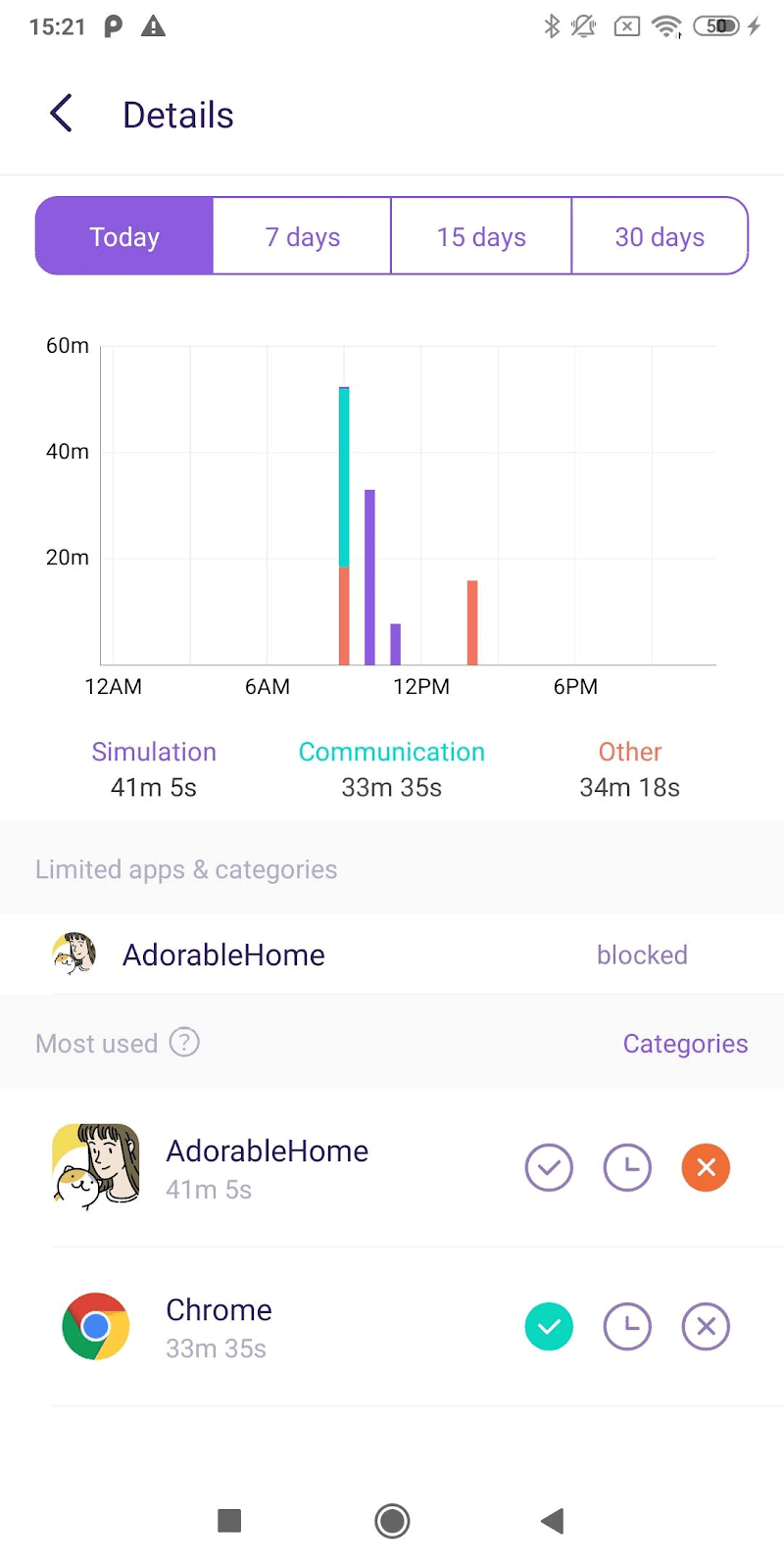This screenshot has height=1568, width=784.
Task: Tap the orange block icon for AdorableHome
Action: (x=706, y=1167)
